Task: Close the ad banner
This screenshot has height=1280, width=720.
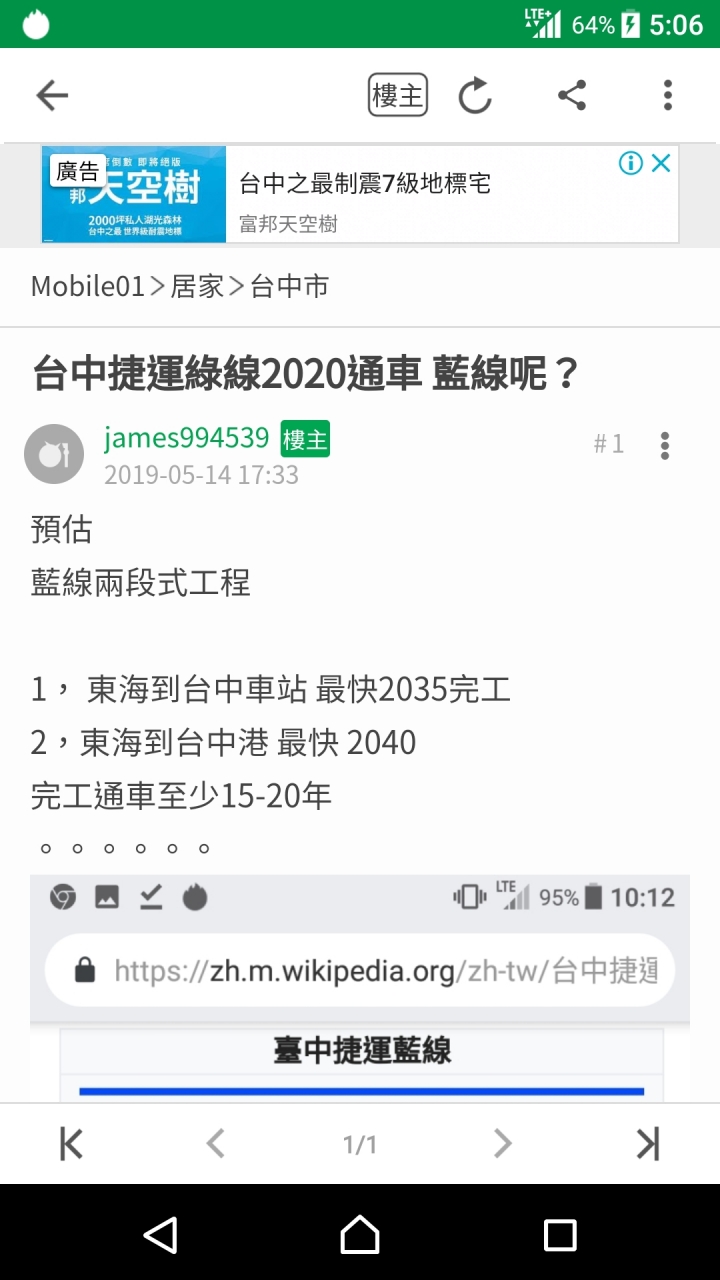Action: (661, 164)
